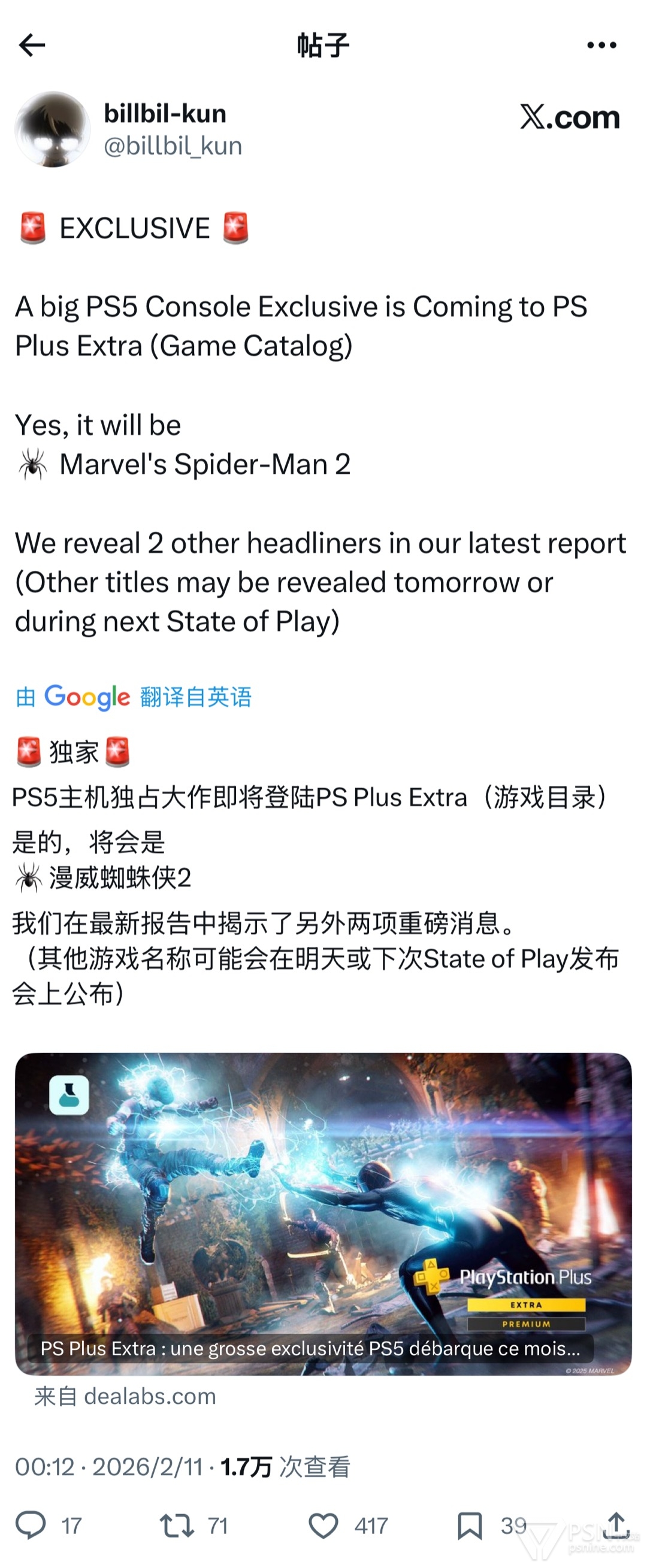
Task: Bookmark this post
Action: click(x=470, y=1525)
